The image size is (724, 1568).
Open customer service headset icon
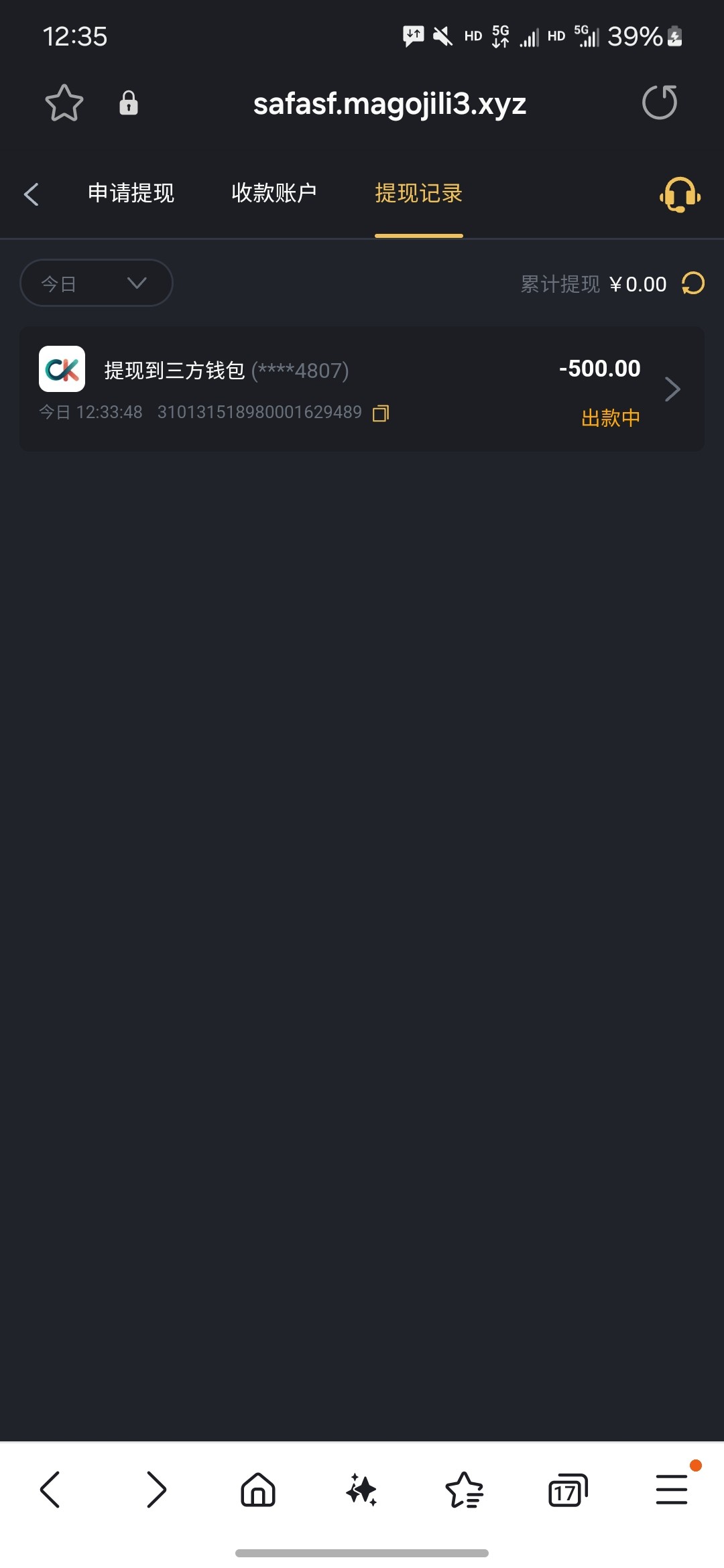680,194
